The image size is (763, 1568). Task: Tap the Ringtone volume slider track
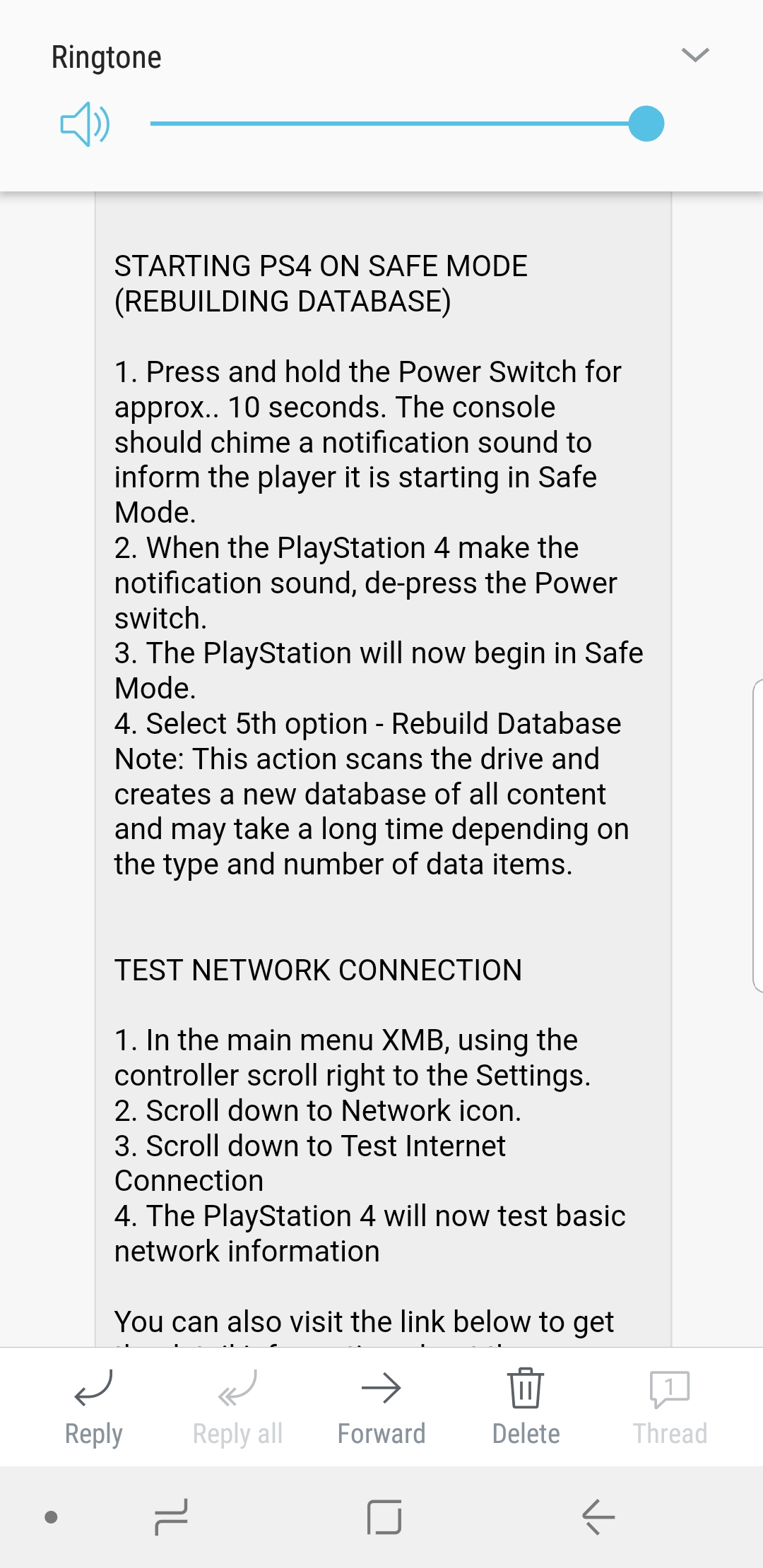[x=407, y=124]
